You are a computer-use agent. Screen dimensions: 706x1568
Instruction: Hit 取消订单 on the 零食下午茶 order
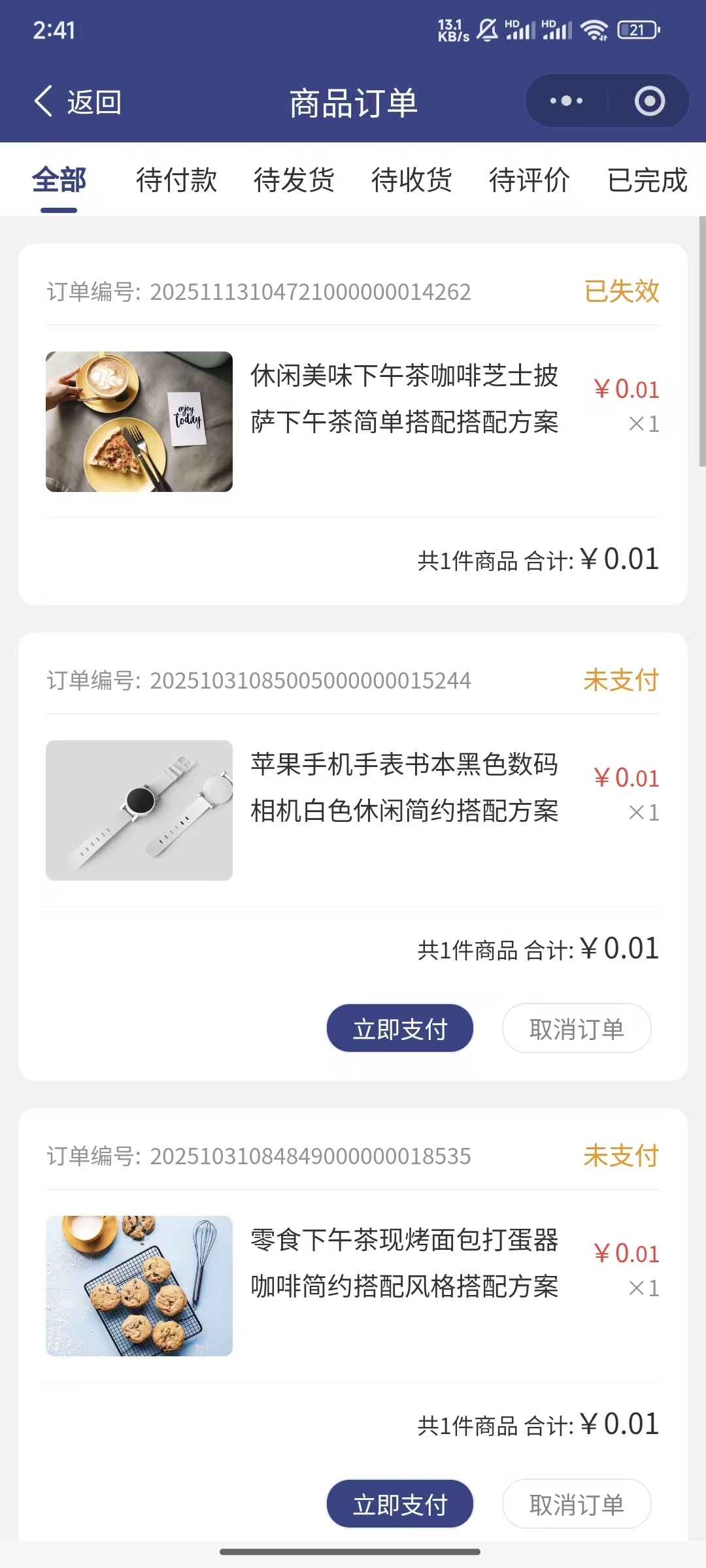(x=577, y=1504)
